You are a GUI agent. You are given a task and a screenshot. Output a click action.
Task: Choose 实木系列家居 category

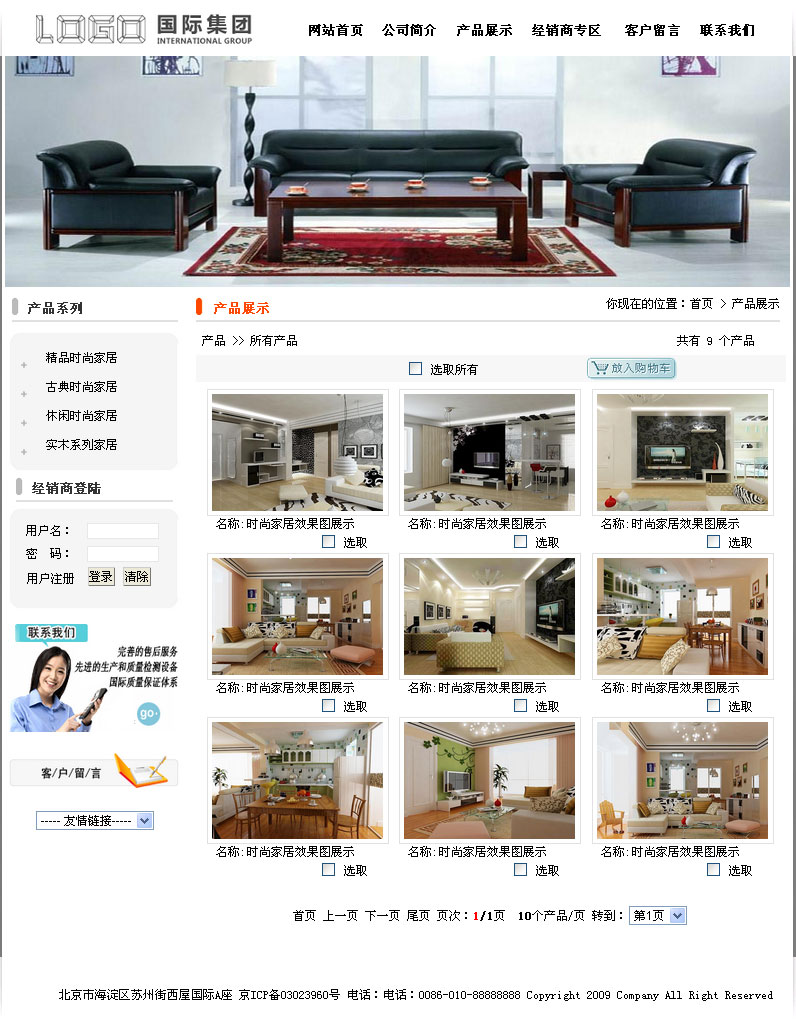pyautogui.click(x=81, y=445)
